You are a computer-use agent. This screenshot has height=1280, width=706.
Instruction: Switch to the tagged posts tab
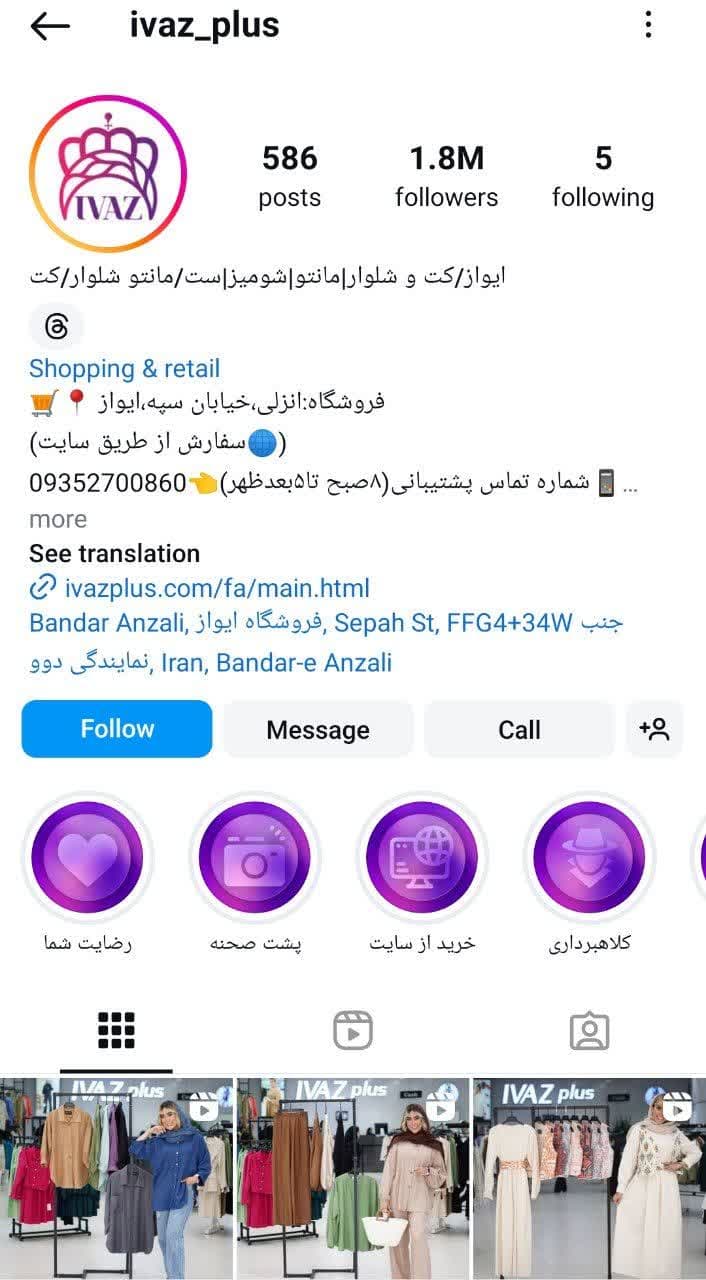589,1030
